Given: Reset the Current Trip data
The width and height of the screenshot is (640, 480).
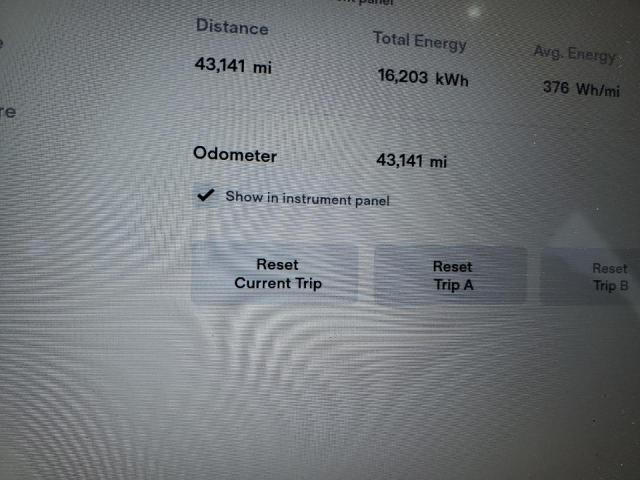Looking at the screenshot, I should [276, 274].
